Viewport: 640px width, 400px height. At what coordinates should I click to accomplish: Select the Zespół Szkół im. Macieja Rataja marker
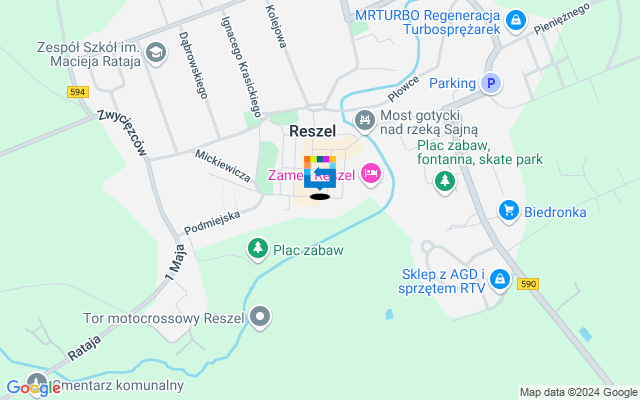click(x=155, y=52)
